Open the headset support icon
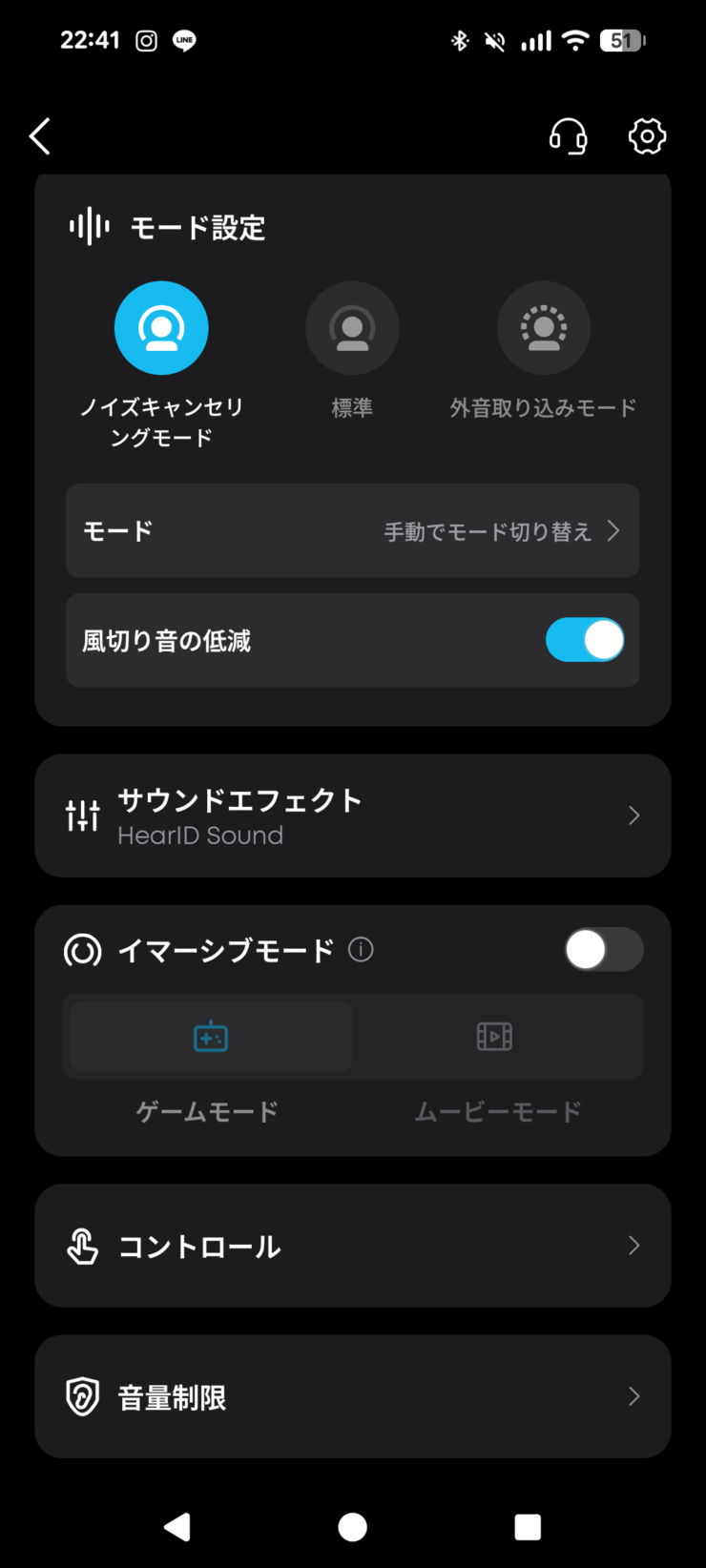 click(568, 136)
